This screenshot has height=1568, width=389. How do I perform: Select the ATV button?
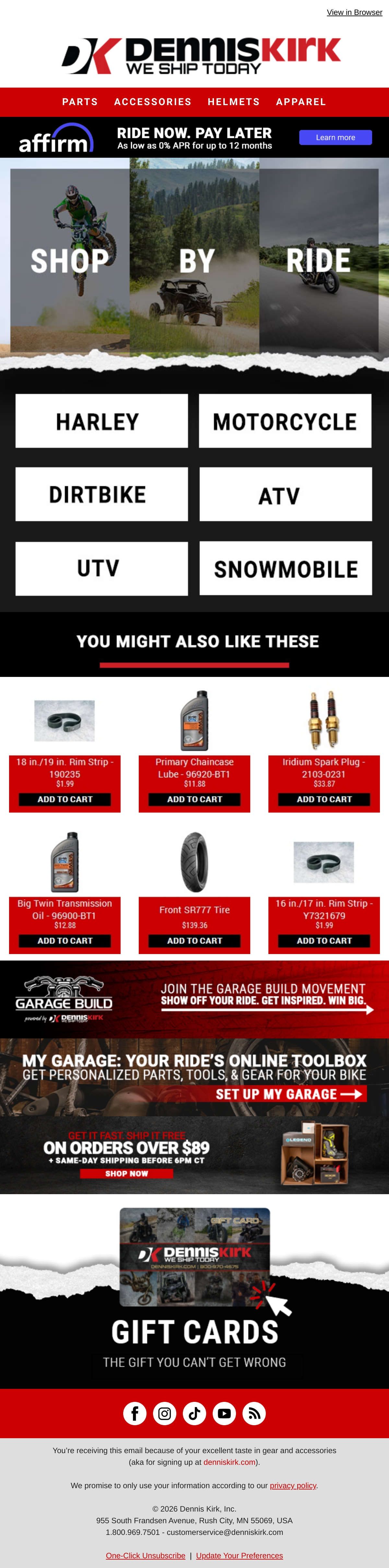pos(286,494)
